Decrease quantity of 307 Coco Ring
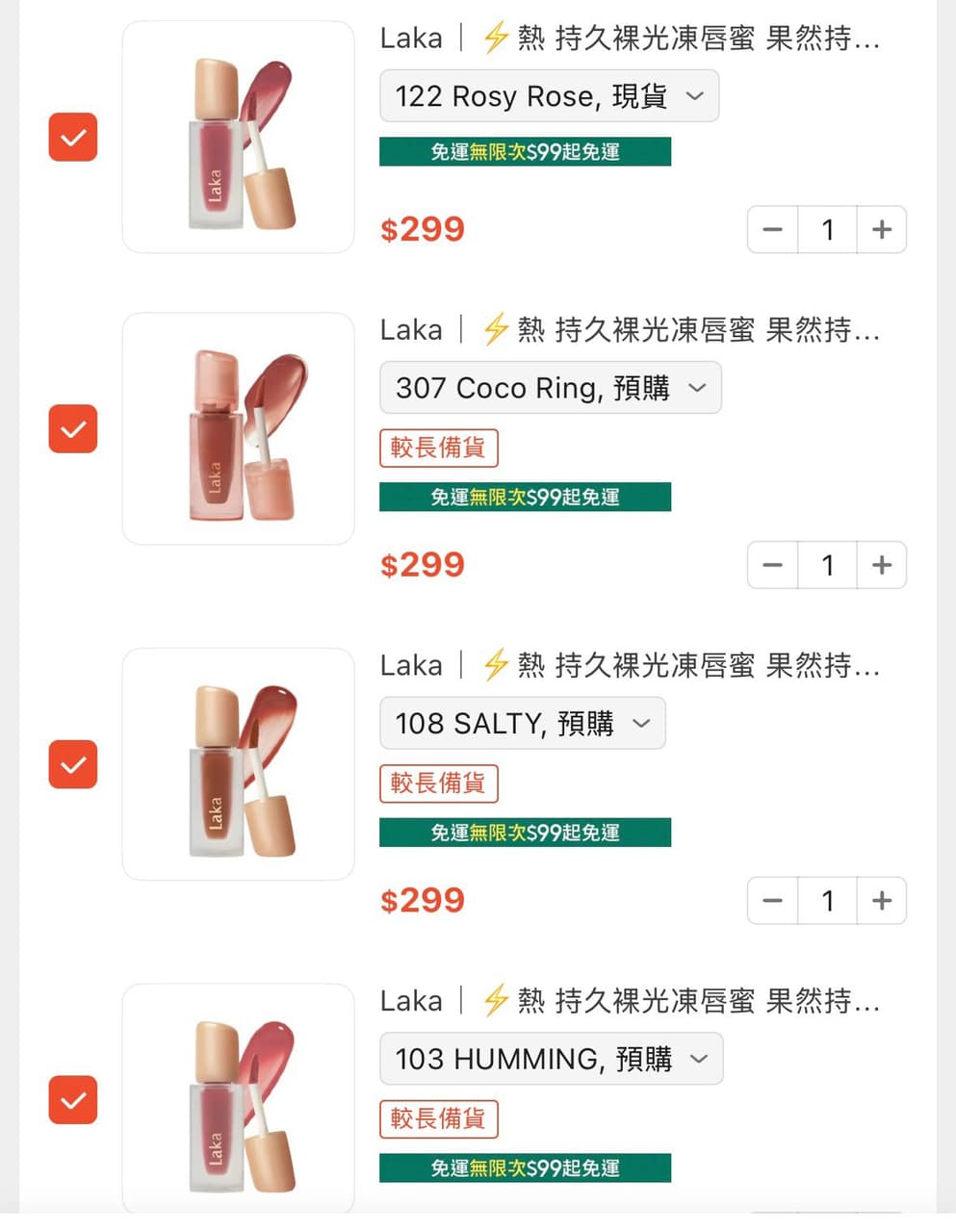The width and height of the screenshot is (956, 1232). click(772, 565)
